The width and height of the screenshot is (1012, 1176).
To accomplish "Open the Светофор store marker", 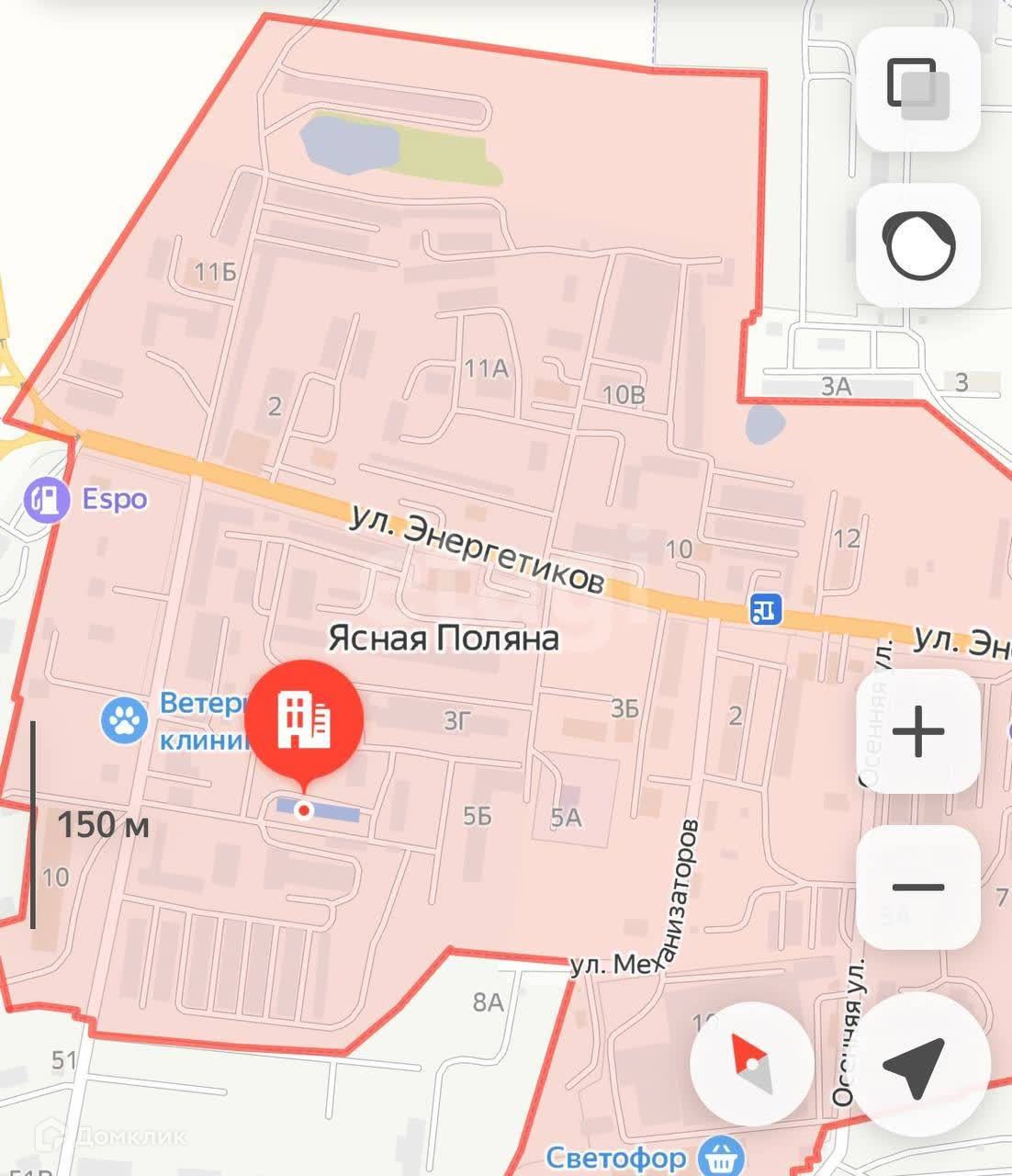I will pos(721,1156).
